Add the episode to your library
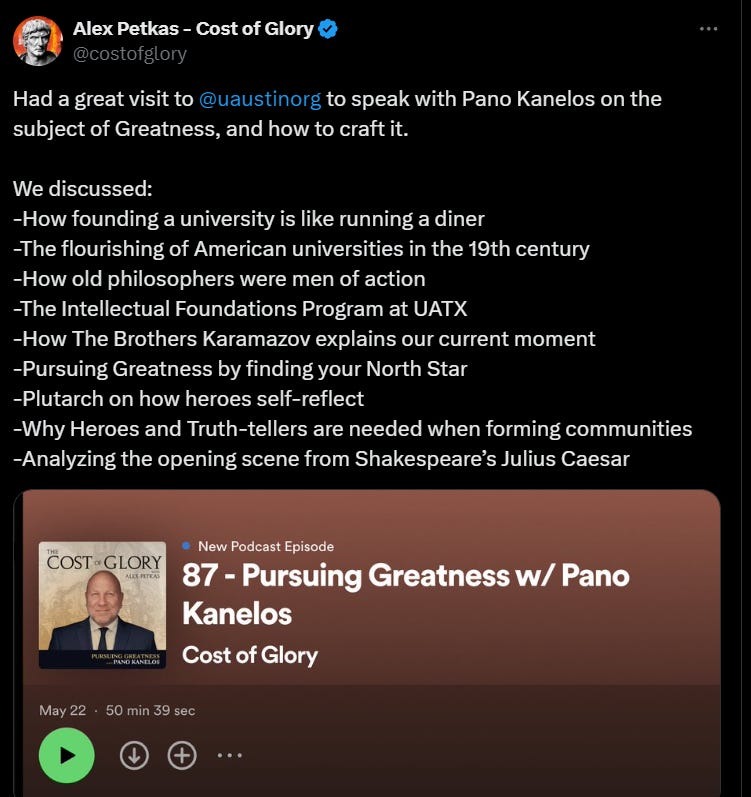 click(x=182, y=755)
